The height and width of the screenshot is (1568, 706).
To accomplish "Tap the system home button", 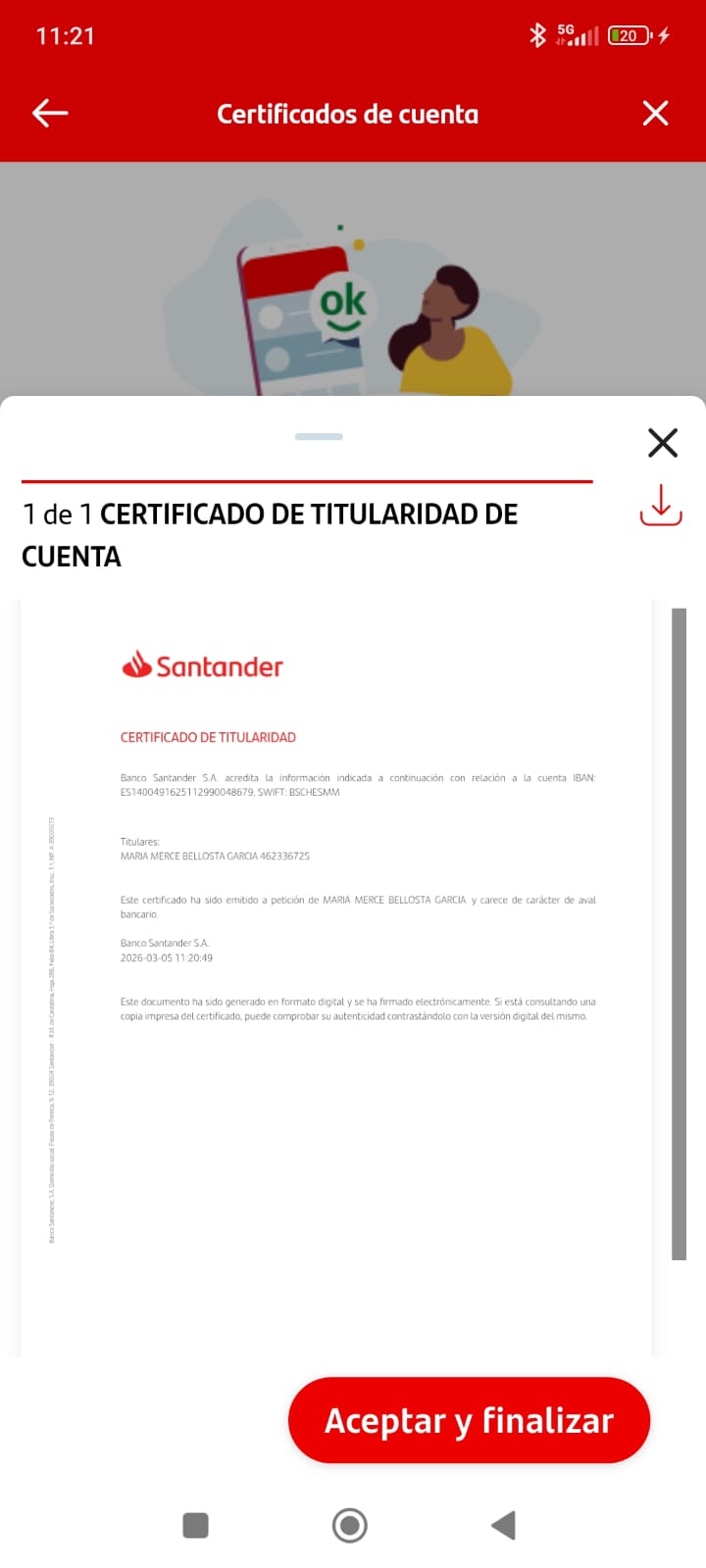I will coord(350,1525).
